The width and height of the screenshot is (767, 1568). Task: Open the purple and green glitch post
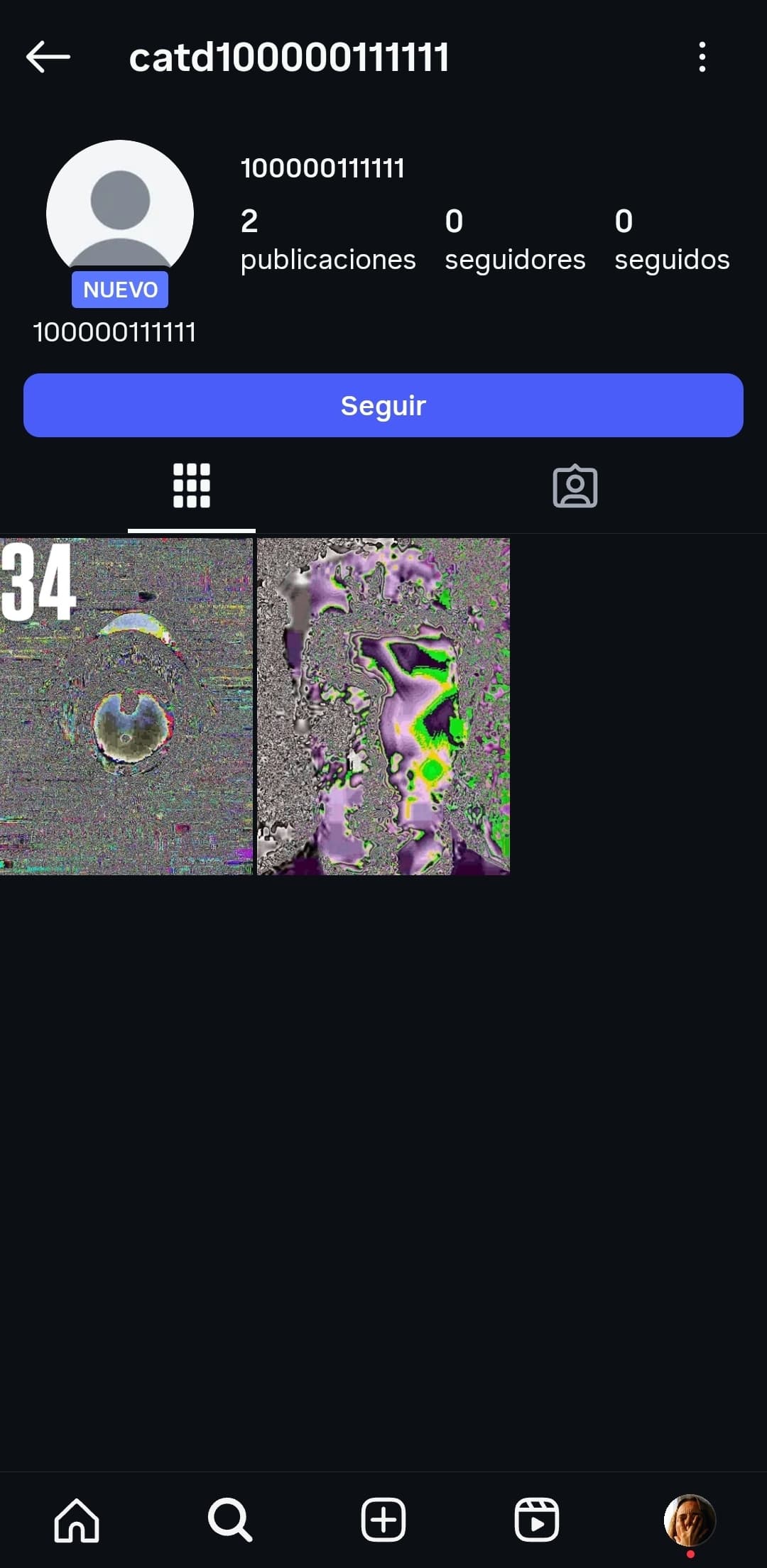[x=383, y=706]
